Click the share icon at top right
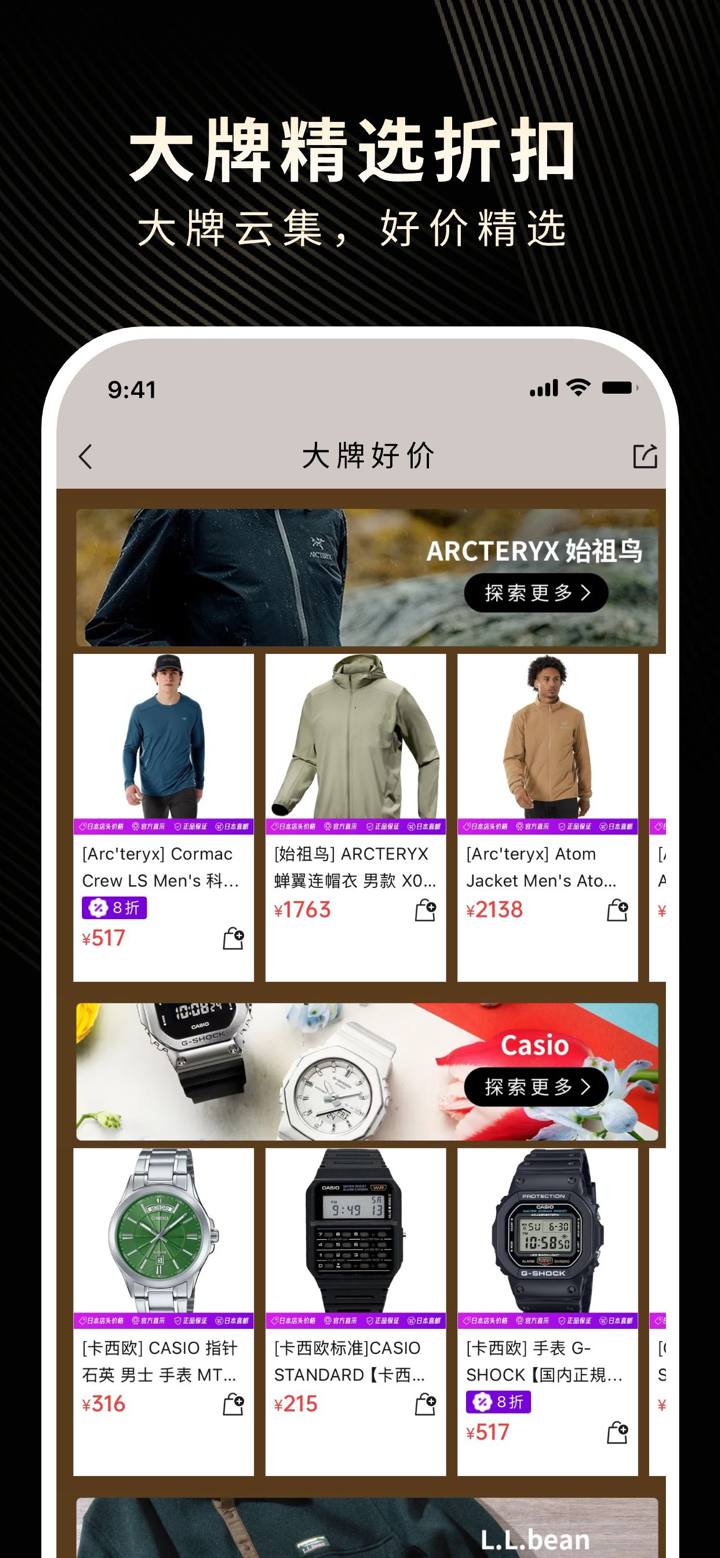The width and height of the screenshot is (720, 1558). coord(645,456)
